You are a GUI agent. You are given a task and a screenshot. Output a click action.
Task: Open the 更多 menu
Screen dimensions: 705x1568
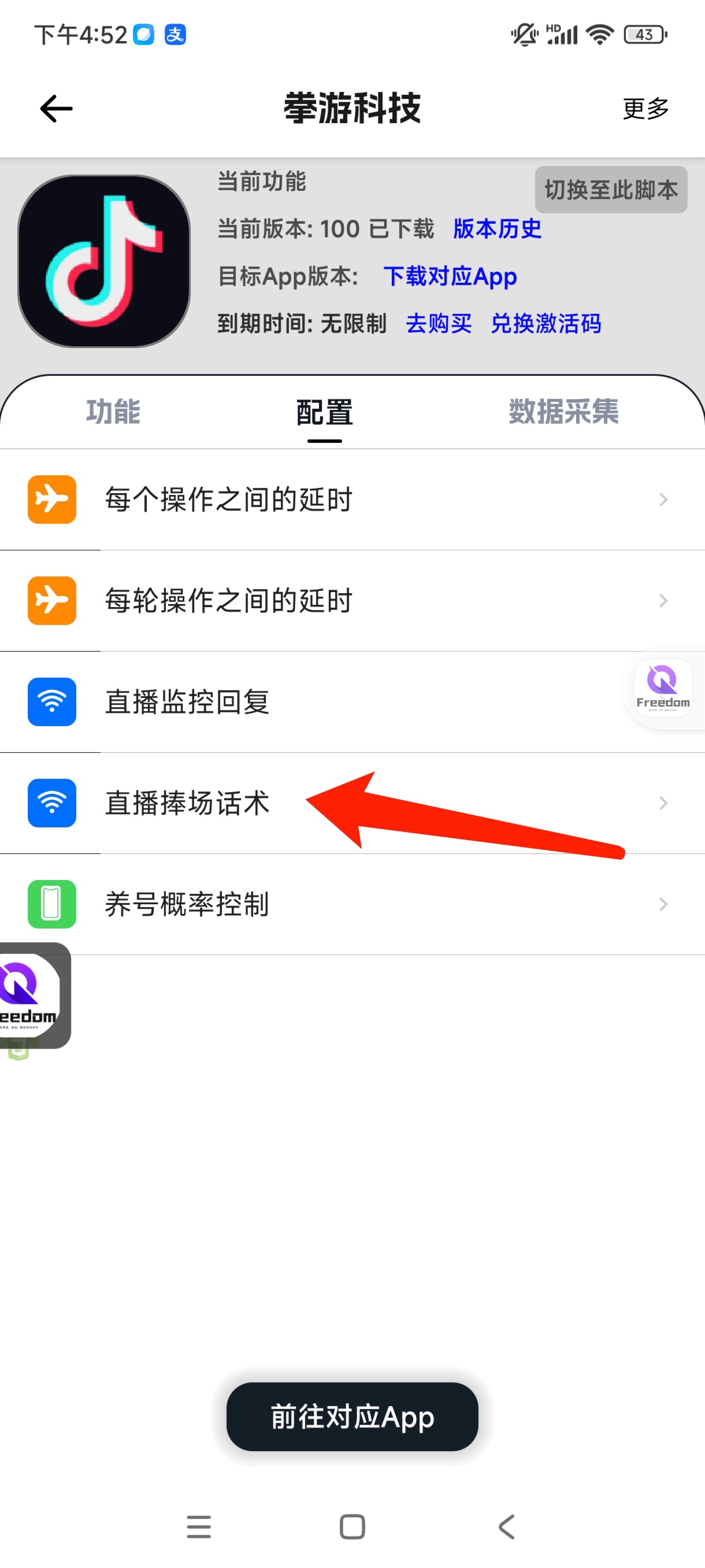[x=645, y=109]
